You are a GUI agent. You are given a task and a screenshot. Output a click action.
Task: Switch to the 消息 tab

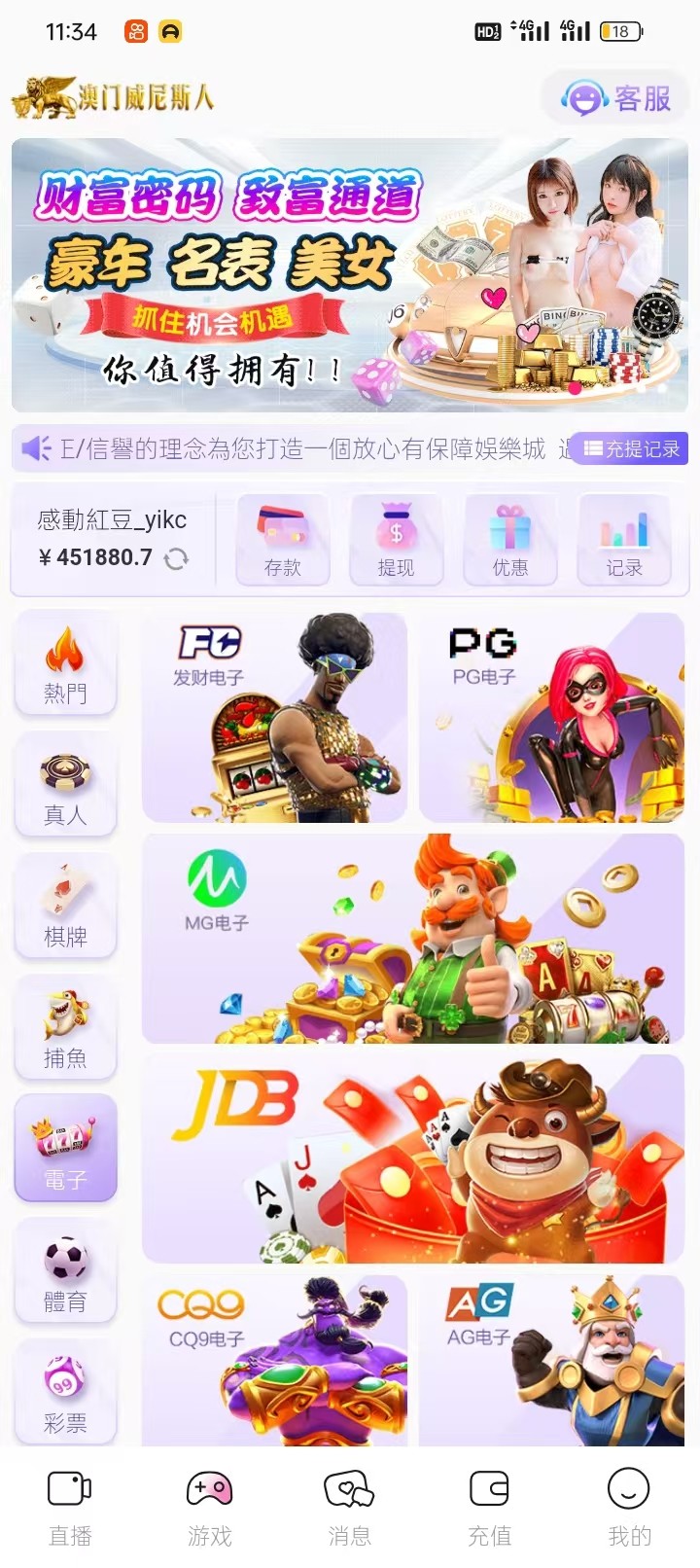click(349, 1506)
